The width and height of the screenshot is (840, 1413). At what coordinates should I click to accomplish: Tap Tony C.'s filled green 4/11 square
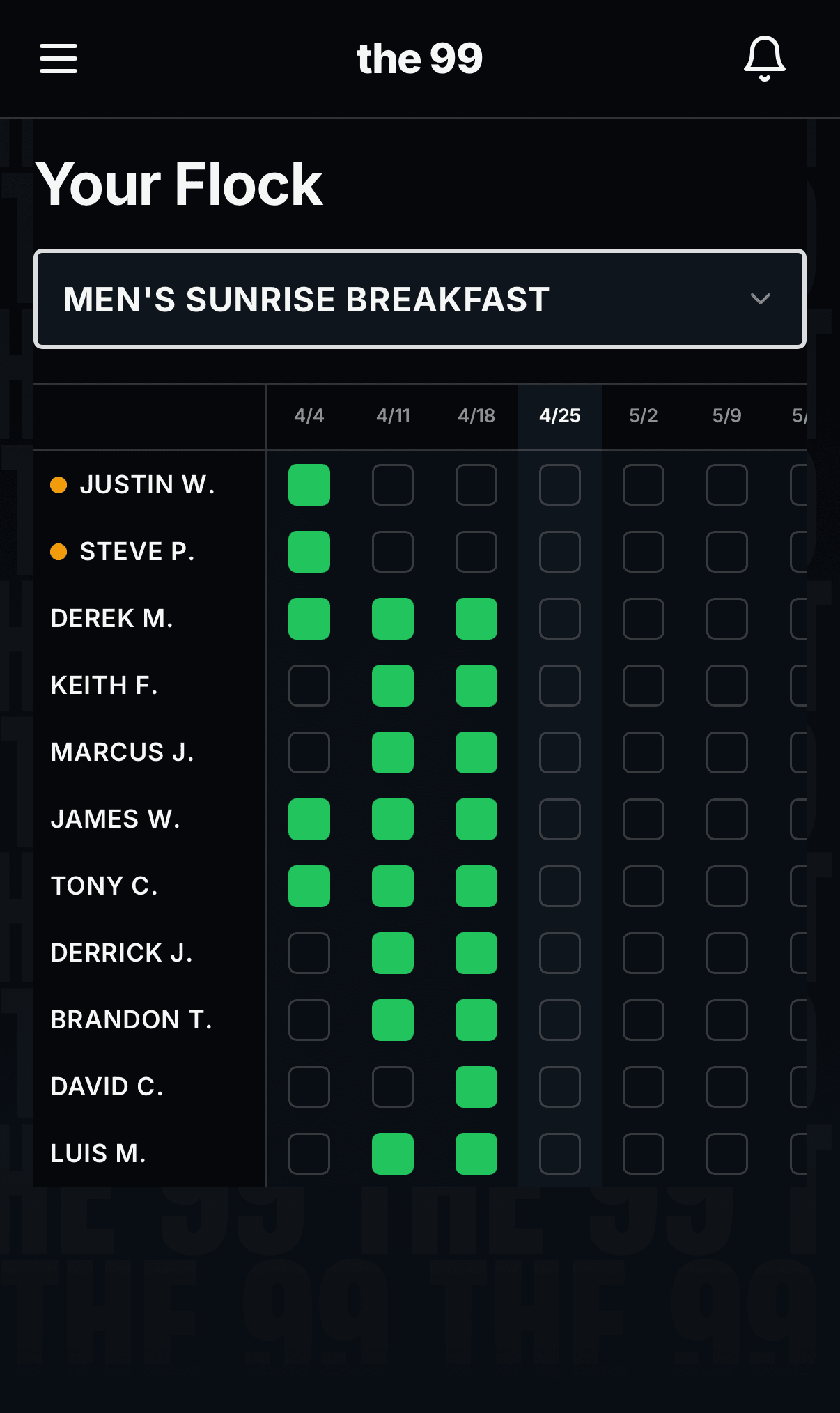tap(392, 886)
